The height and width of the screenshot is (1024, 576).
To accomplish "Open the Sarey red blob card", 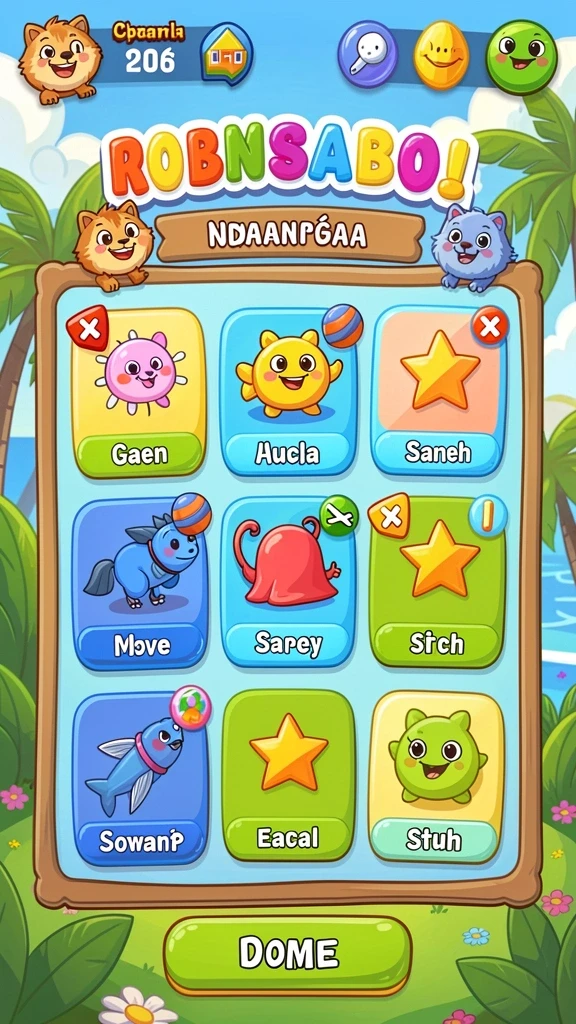I will (x=288, y=583).
